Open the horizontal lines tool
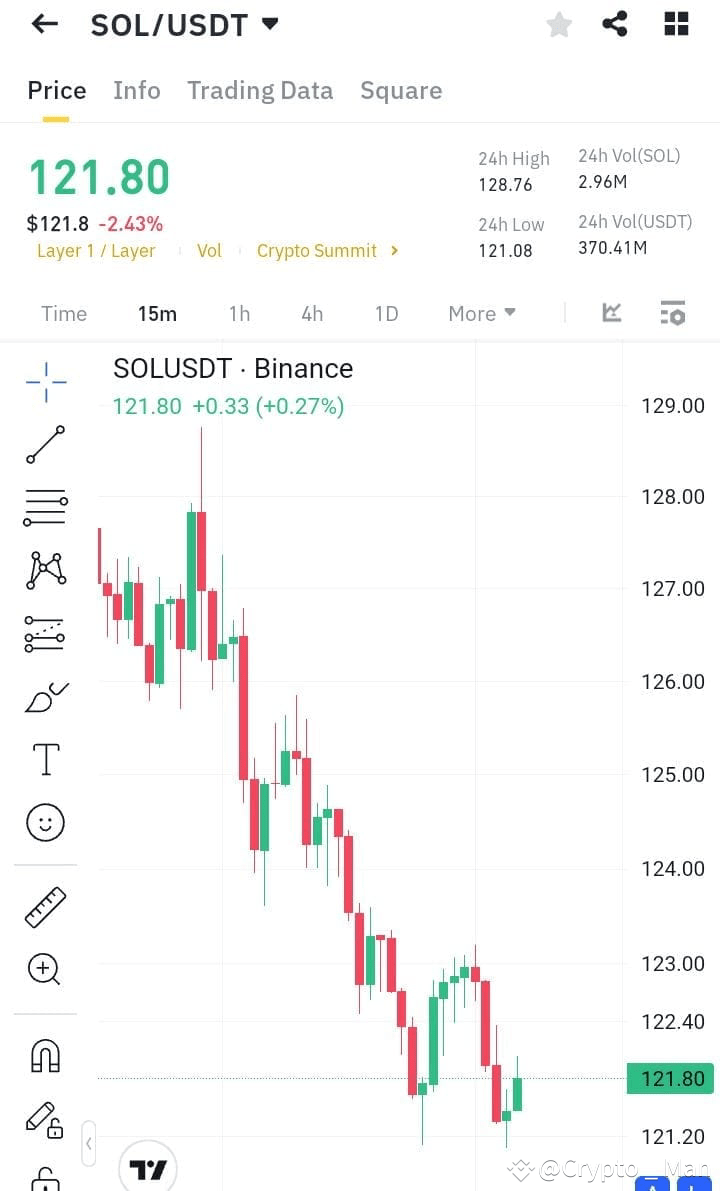The height and width of the screenshot is (1191, 720). click(x=44, y=507)
